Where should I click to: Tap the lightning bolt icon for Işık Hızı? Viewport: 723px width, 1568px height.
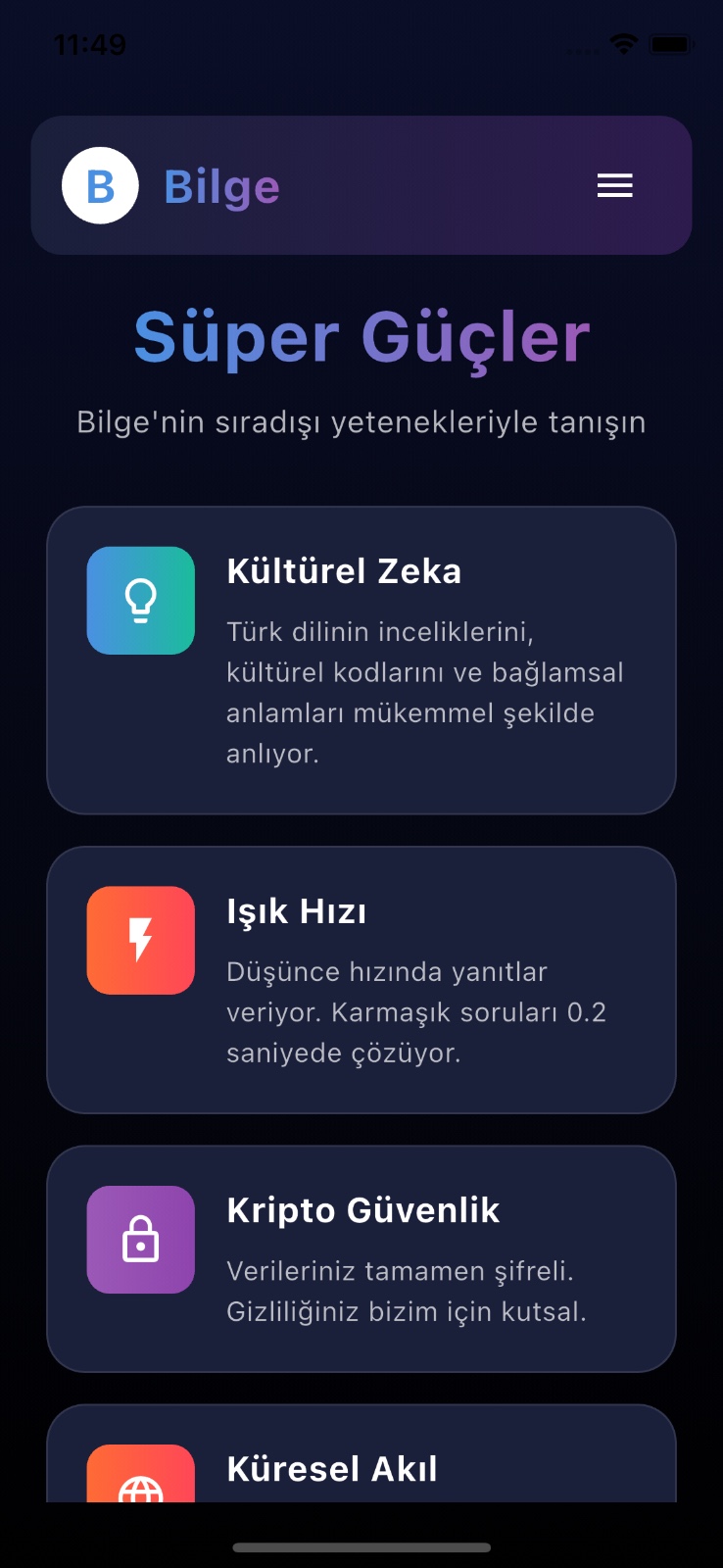140,940
